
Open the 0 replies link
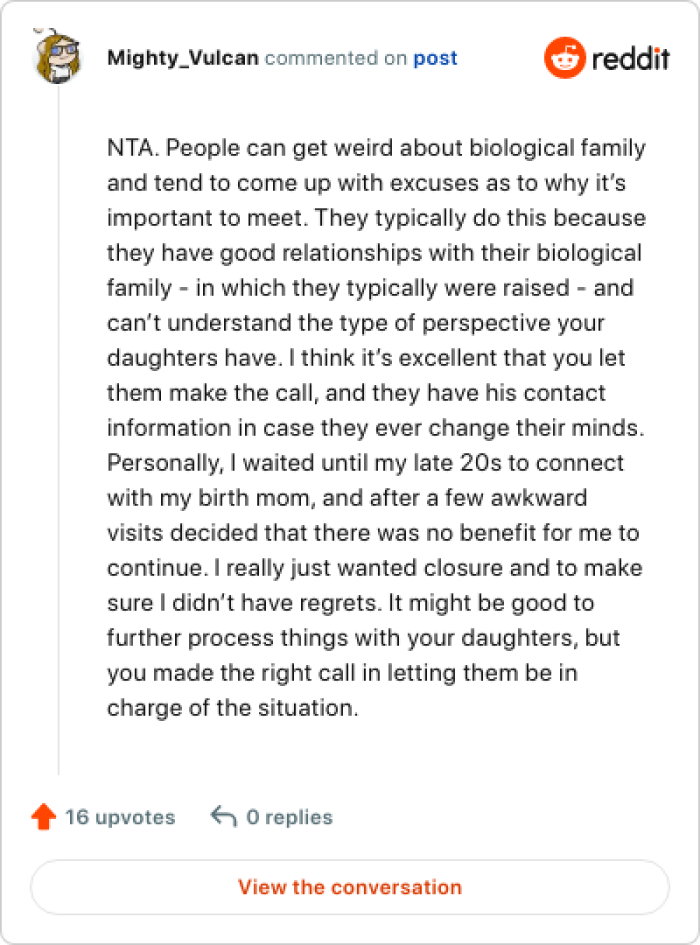coord(288,817)
